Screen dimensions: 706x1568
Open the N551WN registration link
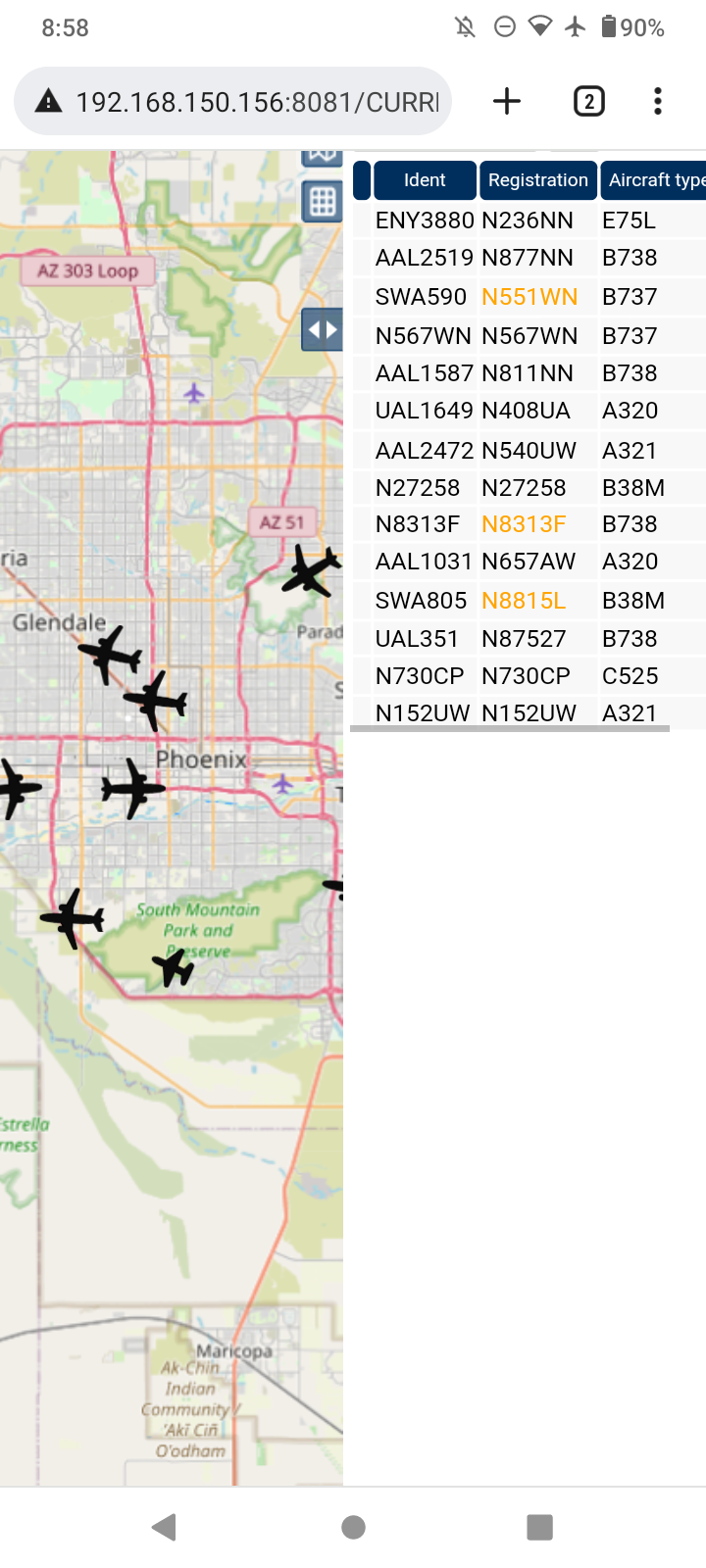(529, 297)
